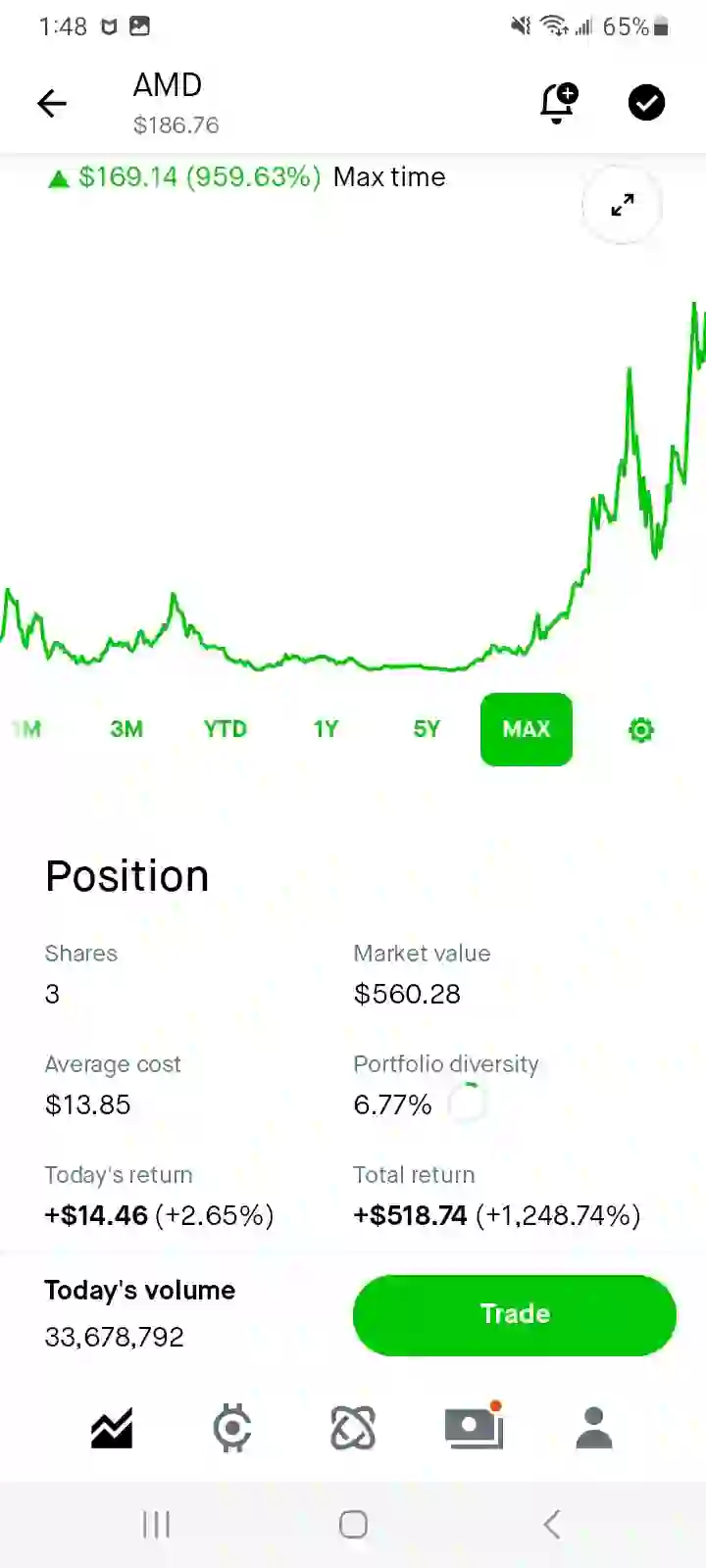Viewport: 706px width, 1568px height.
Task: Open system recent apps
Action: 156,1524
